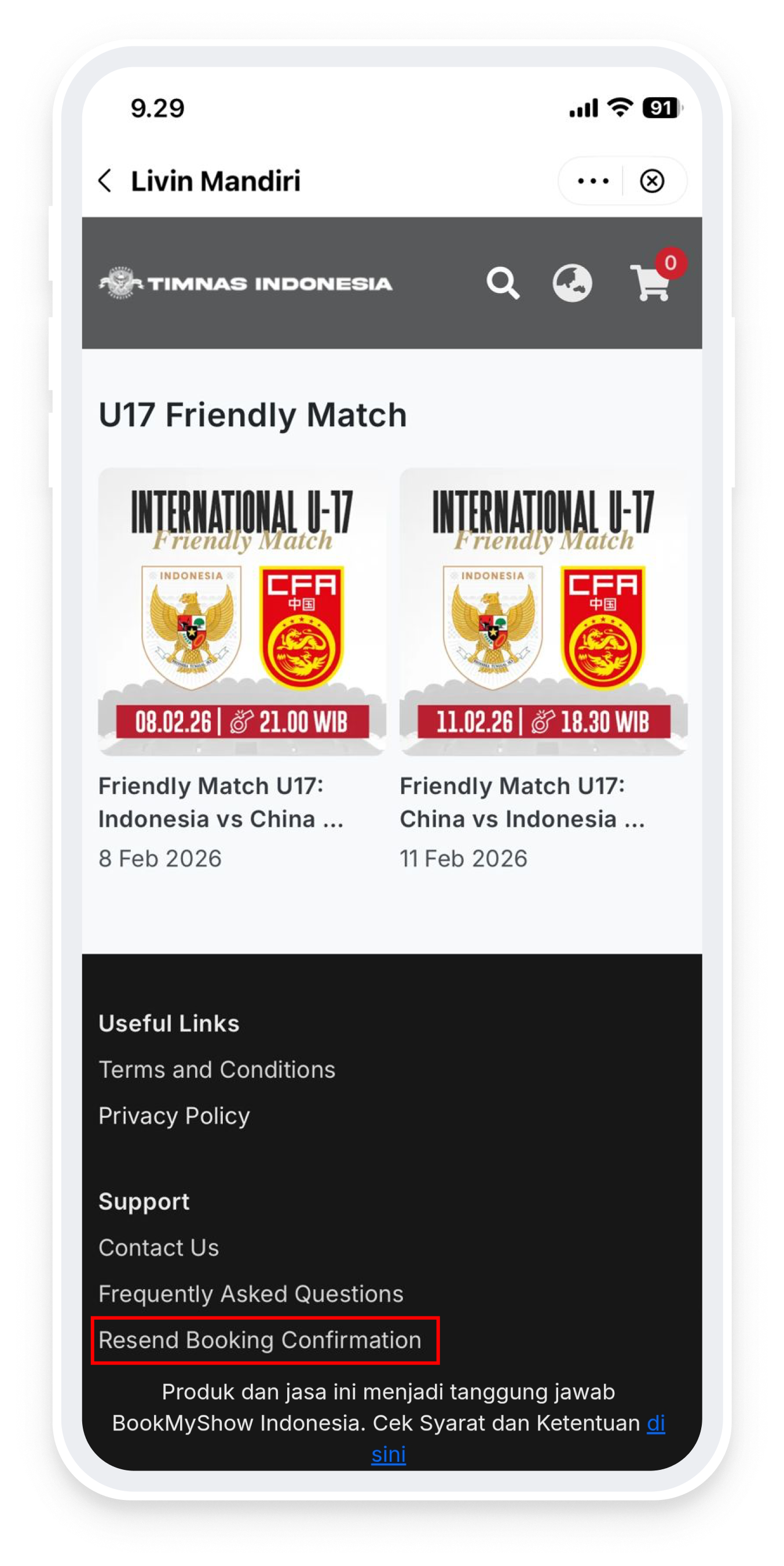Close the mini app with X icon
784x1566 pixels.
coord(651,181)
